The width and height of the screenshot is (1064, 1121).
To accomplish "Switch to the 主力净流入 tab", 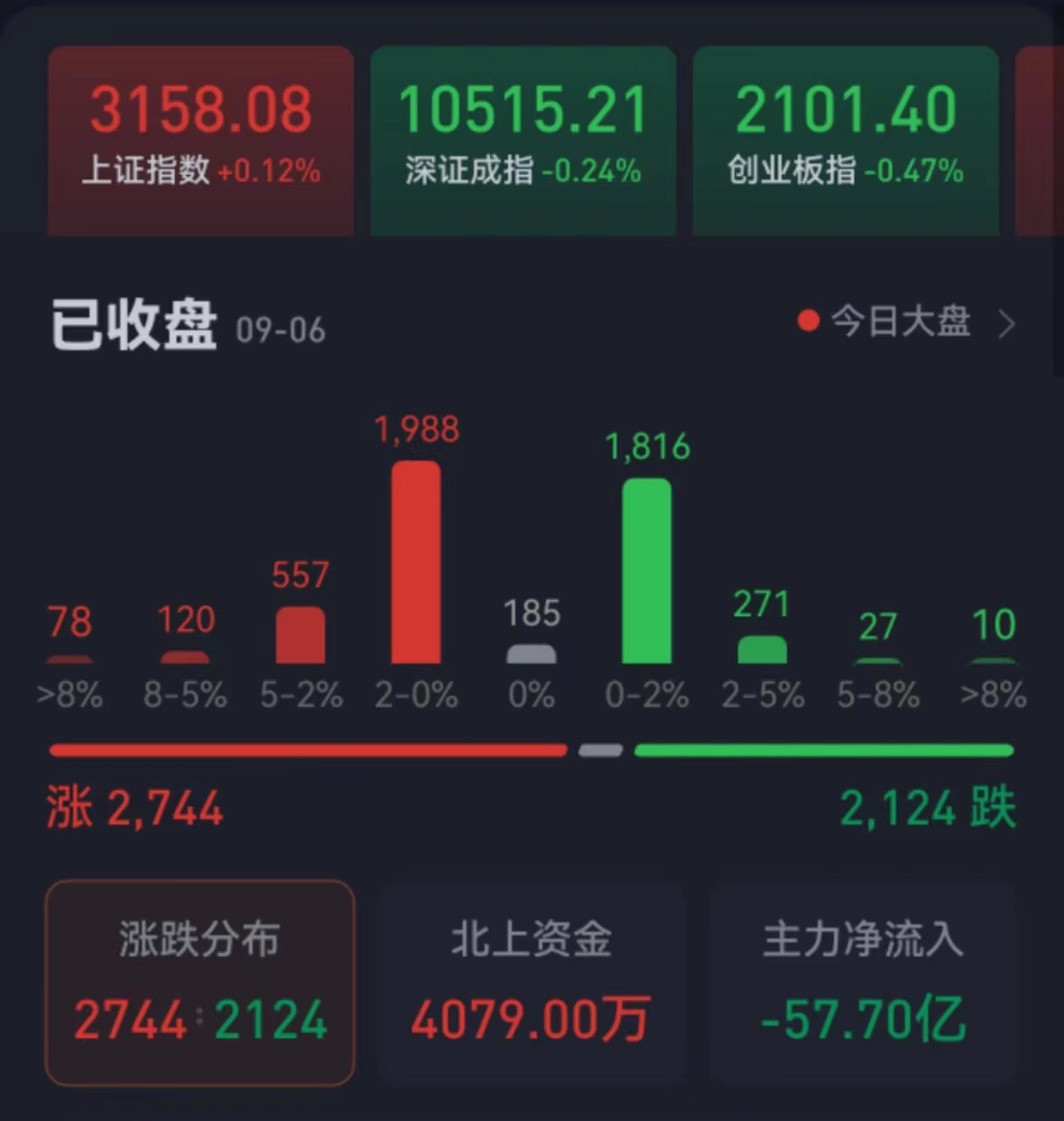I will point(863,982).
